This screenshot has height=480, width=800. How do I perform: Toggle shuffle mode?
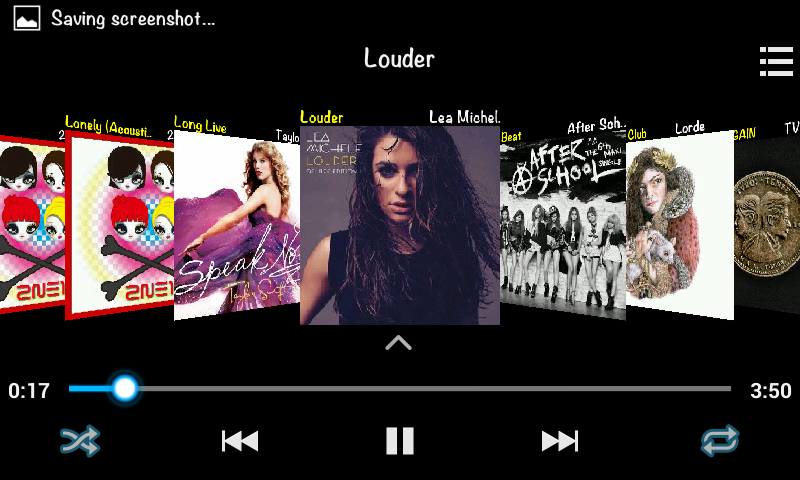(79, 440)
